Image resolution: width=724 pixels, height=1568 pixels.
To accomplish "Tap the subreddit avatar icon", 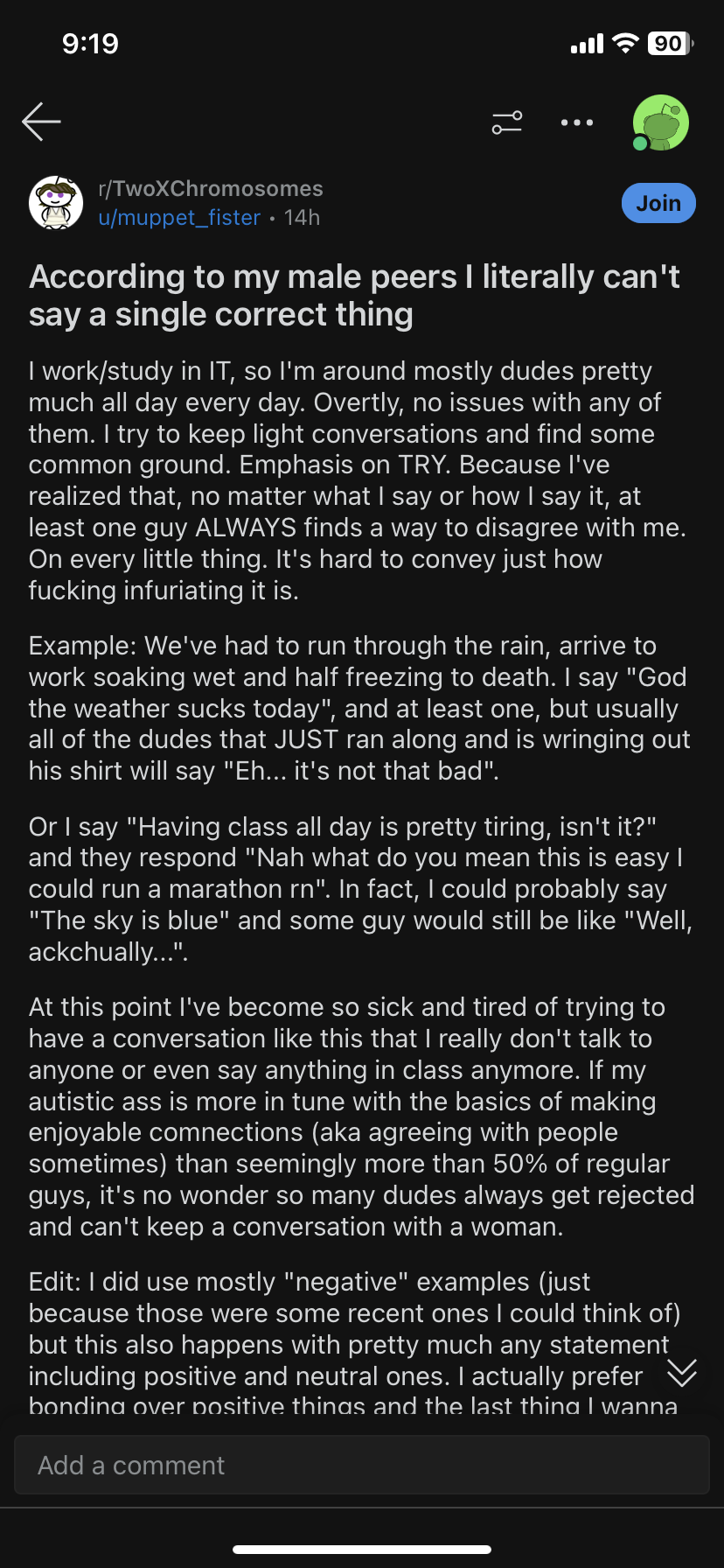I will (56, 202).
